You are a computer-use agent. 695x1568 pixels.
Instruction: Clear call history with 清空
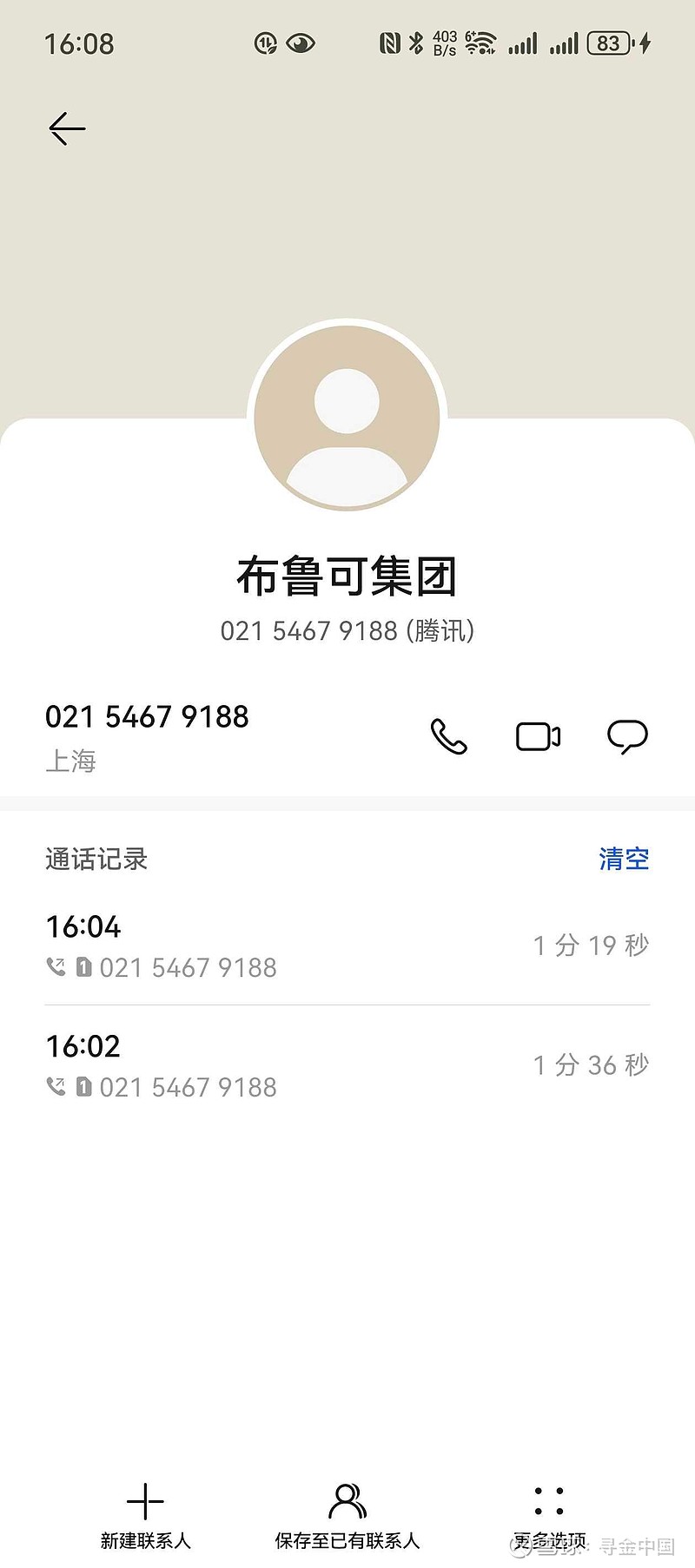[624, 859]
